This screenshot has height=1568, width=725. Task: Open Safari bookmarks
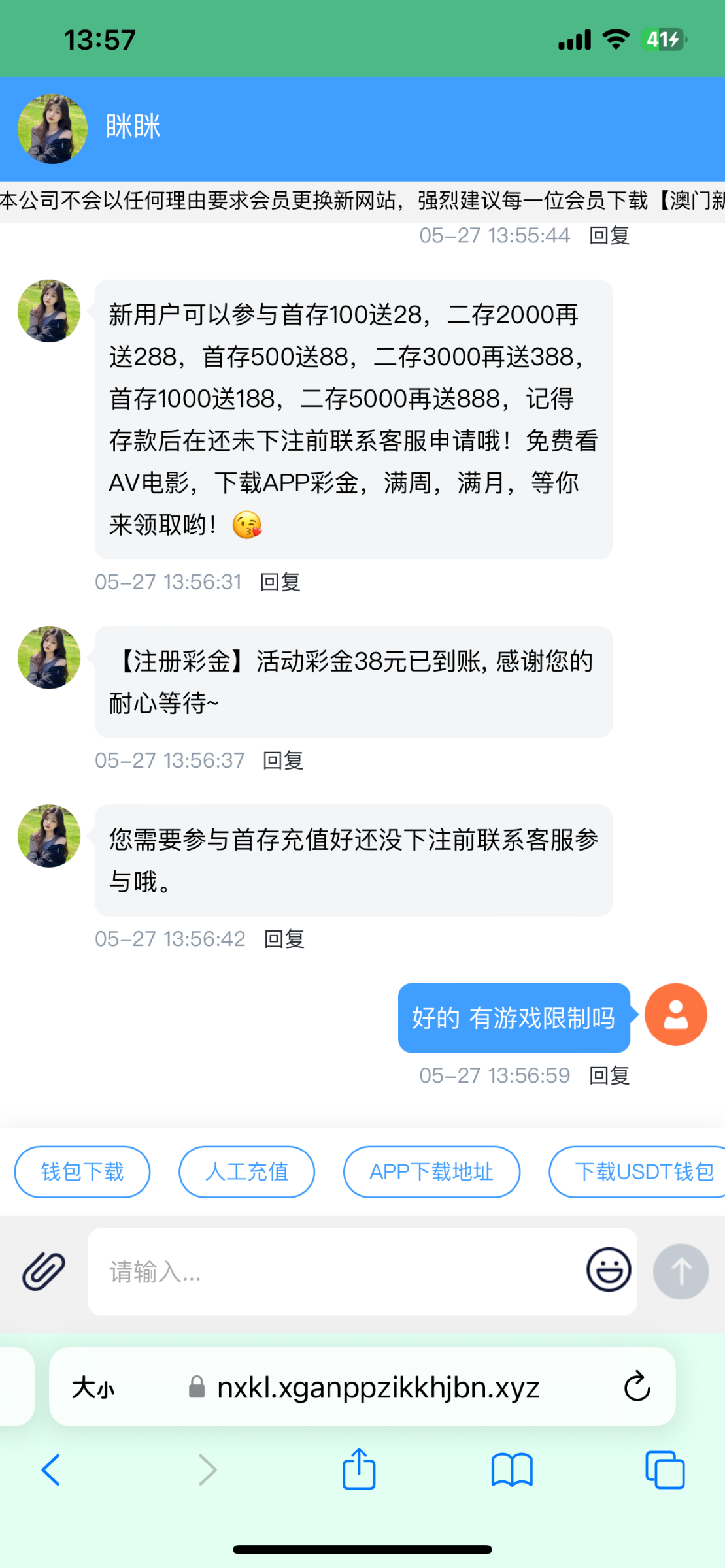coord(512,1470)
